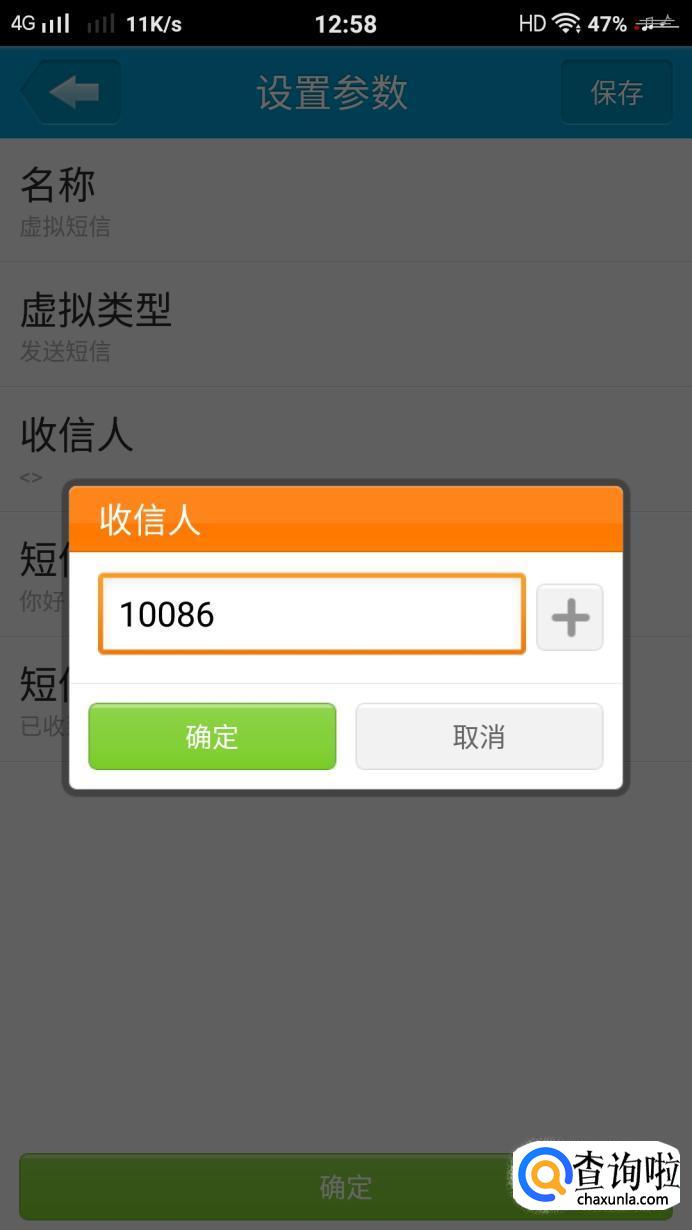Cancel the dialog with 取消
The width and height of the screenshot is (692, 1230).
[x=479, y=737]
